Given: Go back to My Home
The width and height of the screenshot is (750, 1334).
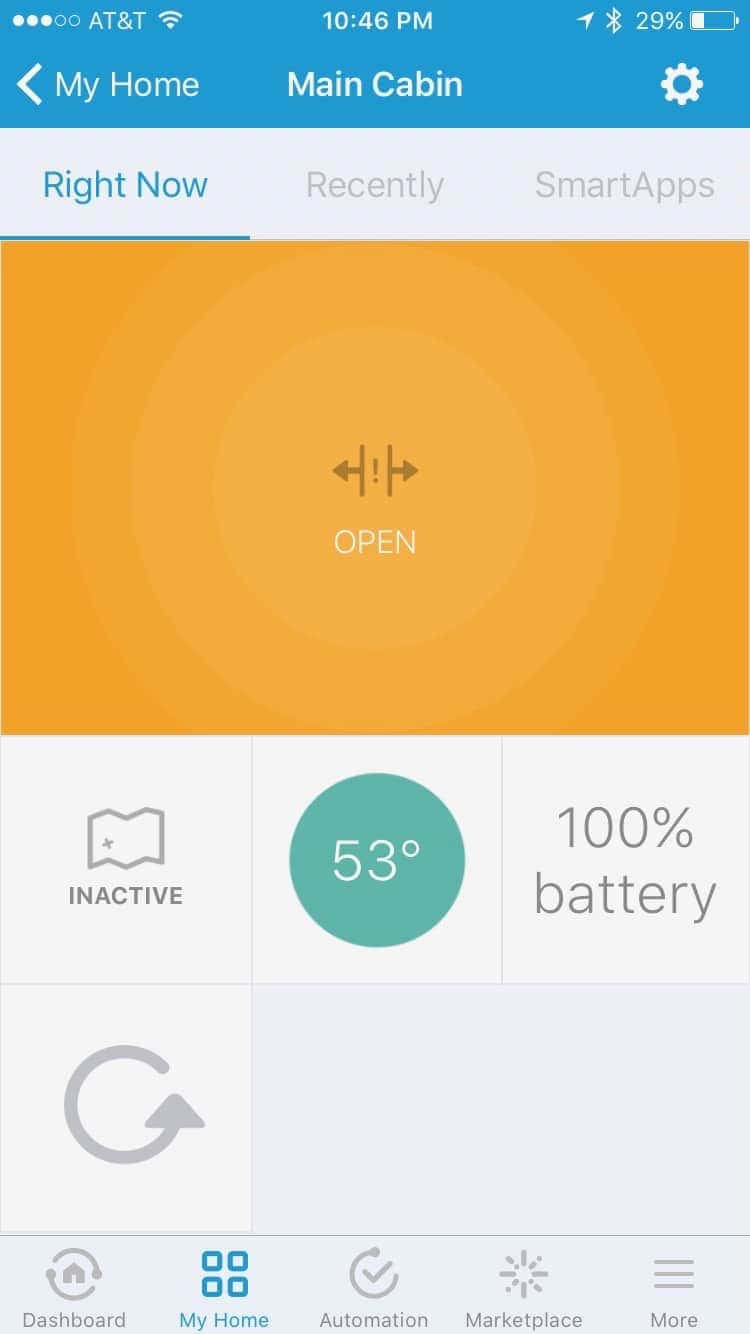Looking at the screenshot, I should (107, 84).
